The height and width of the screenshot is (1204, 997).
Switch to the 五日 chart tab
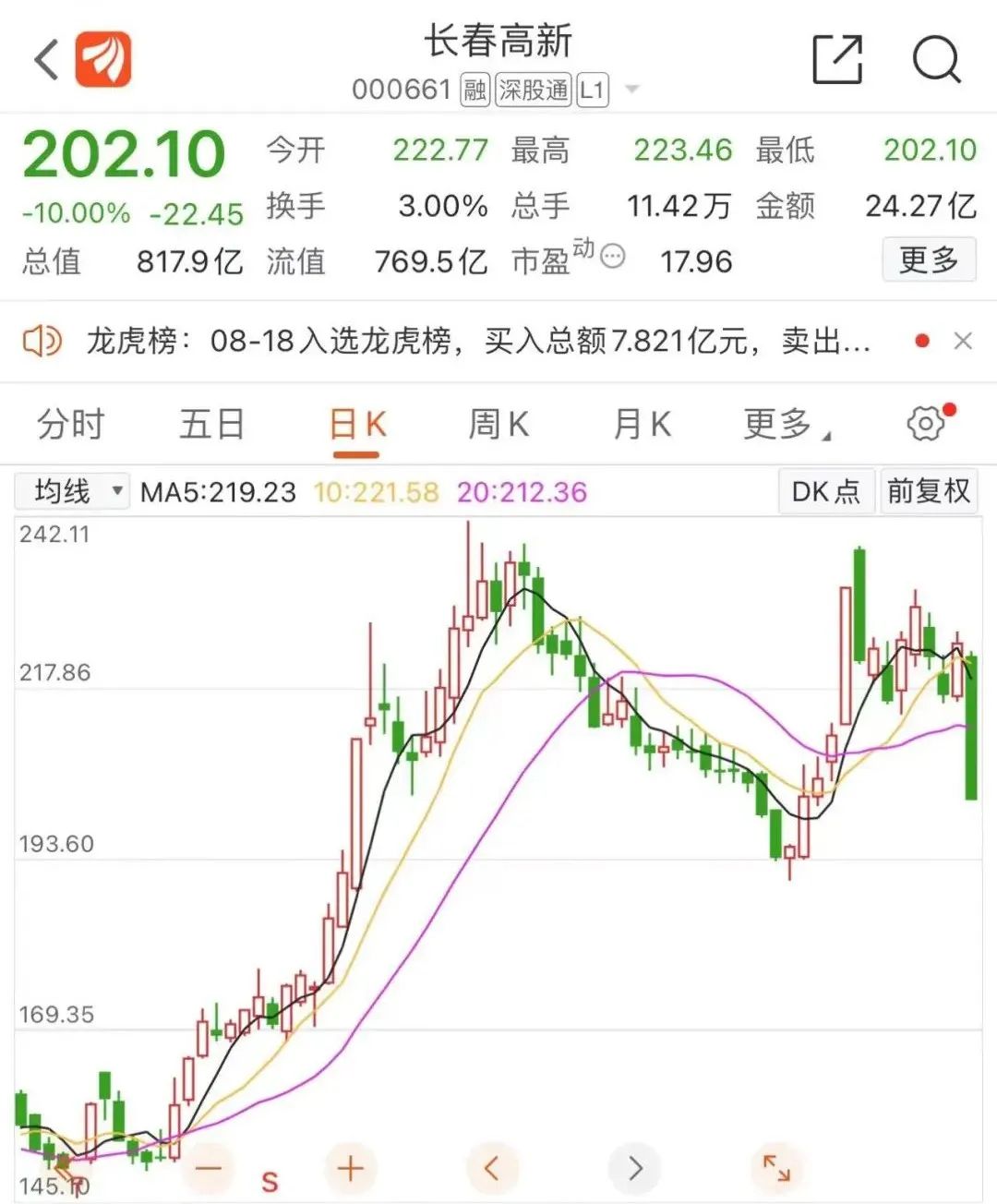pos(211,425)
